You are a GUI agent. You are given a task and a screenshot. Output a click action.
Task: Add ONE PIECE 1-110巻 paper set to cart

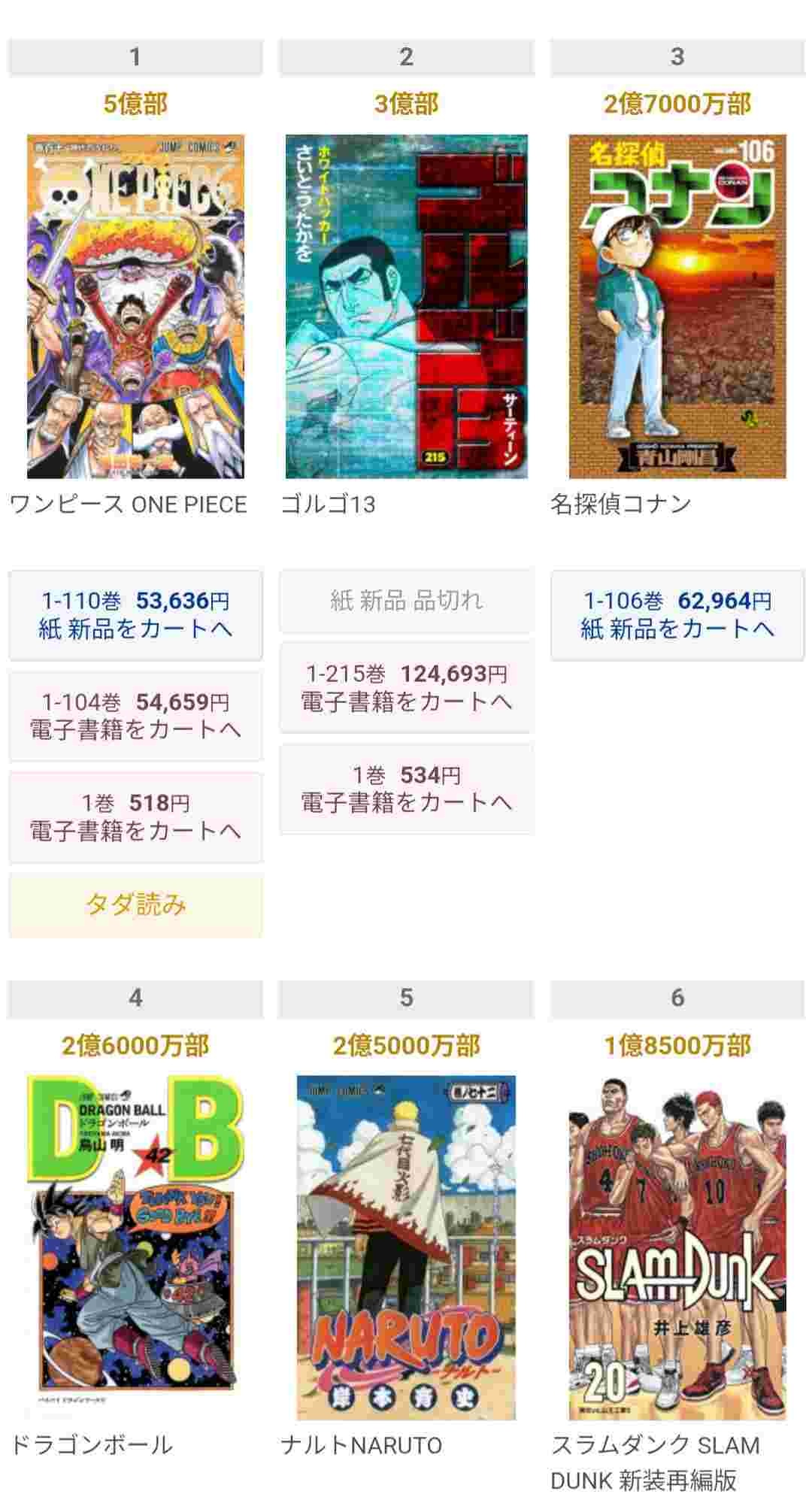(135, 615)
